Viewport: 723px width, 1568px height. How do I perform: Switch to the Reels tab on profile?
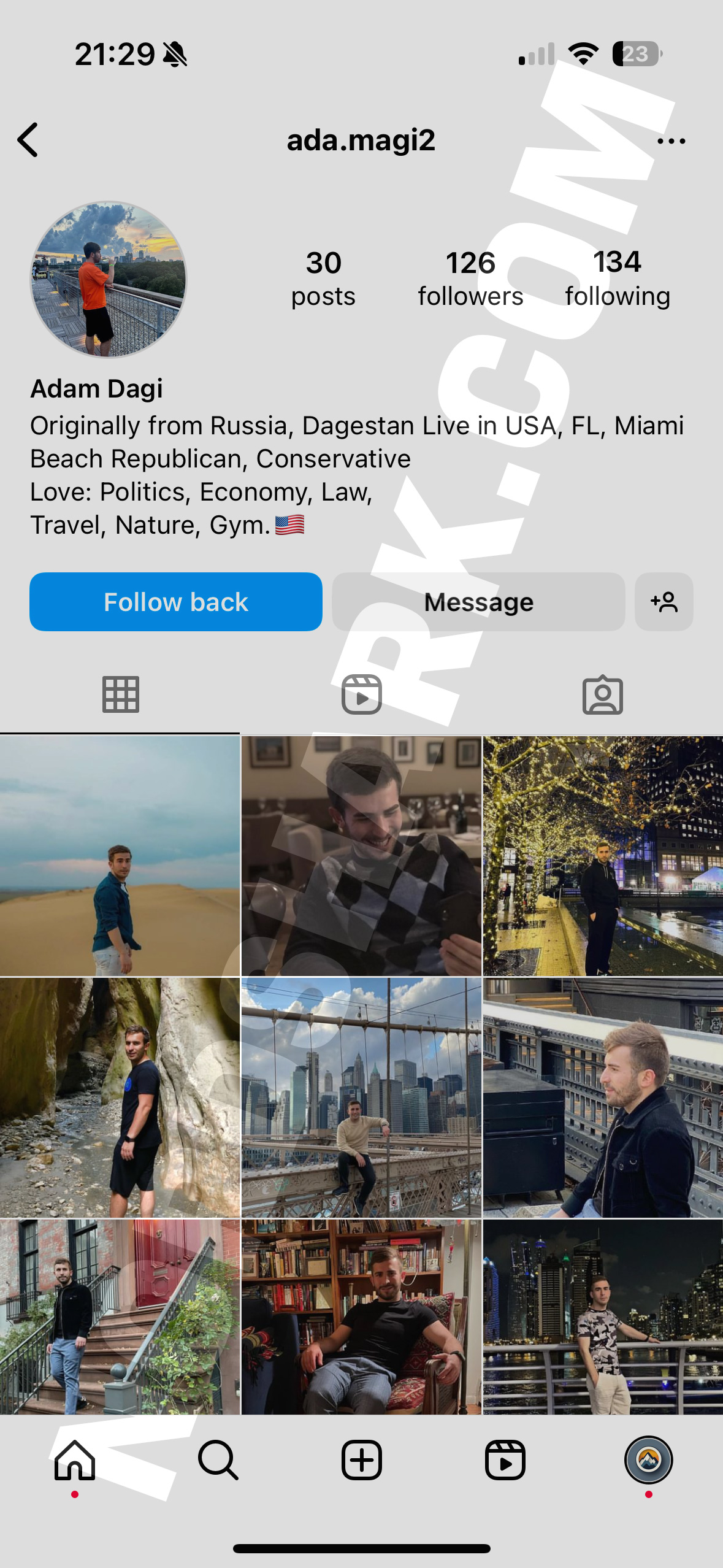coord(361,694)
